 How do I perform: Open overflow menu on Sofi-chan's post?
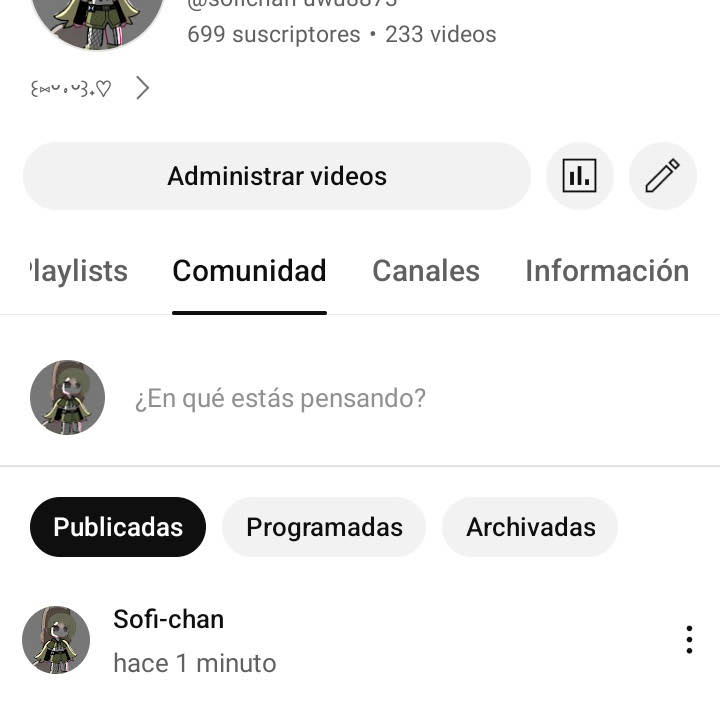pyautogui.click(x=689, y=640)
